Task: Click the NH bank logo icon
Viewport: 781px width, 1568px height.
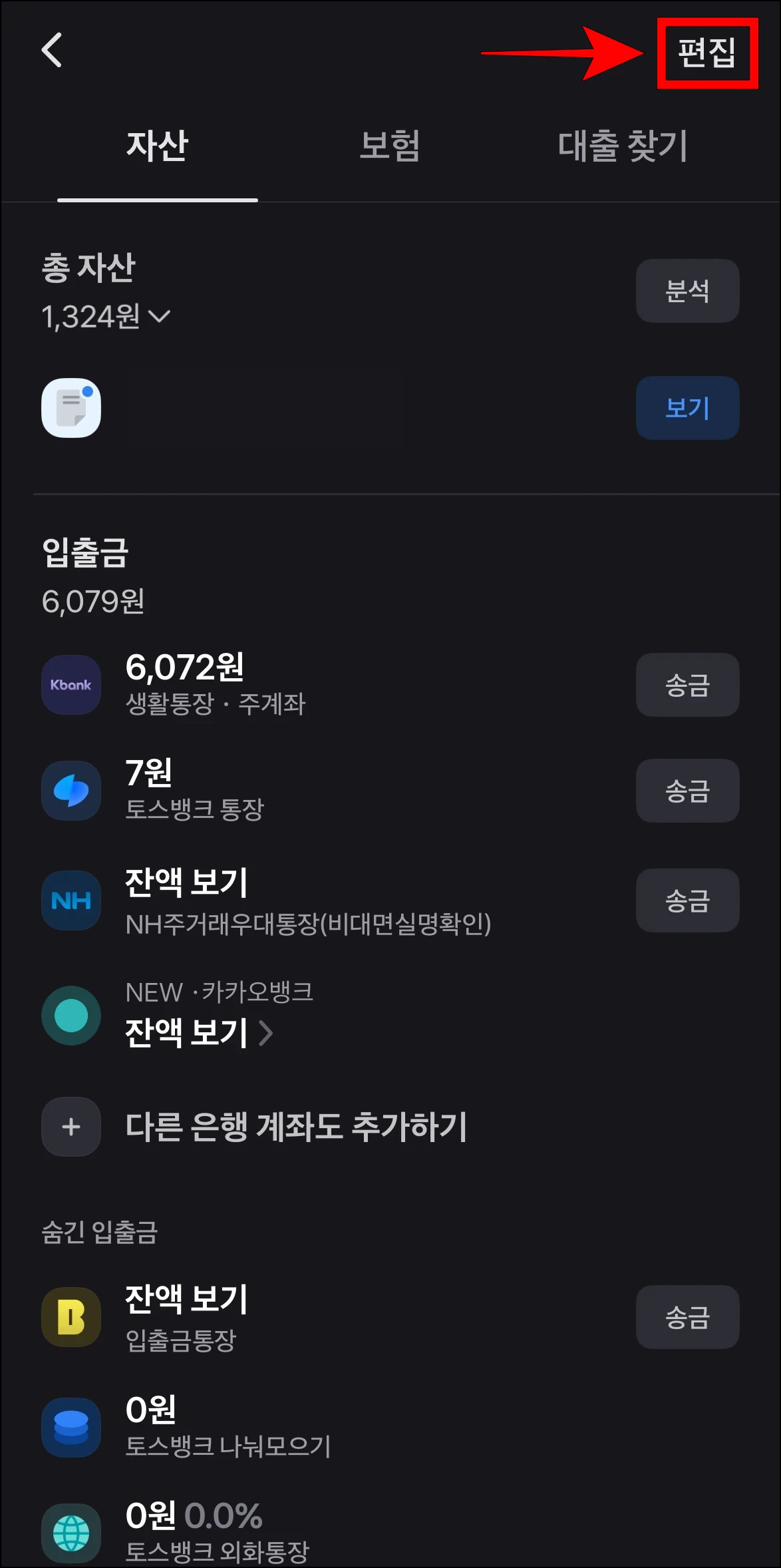Action: [x=71, y=900]
